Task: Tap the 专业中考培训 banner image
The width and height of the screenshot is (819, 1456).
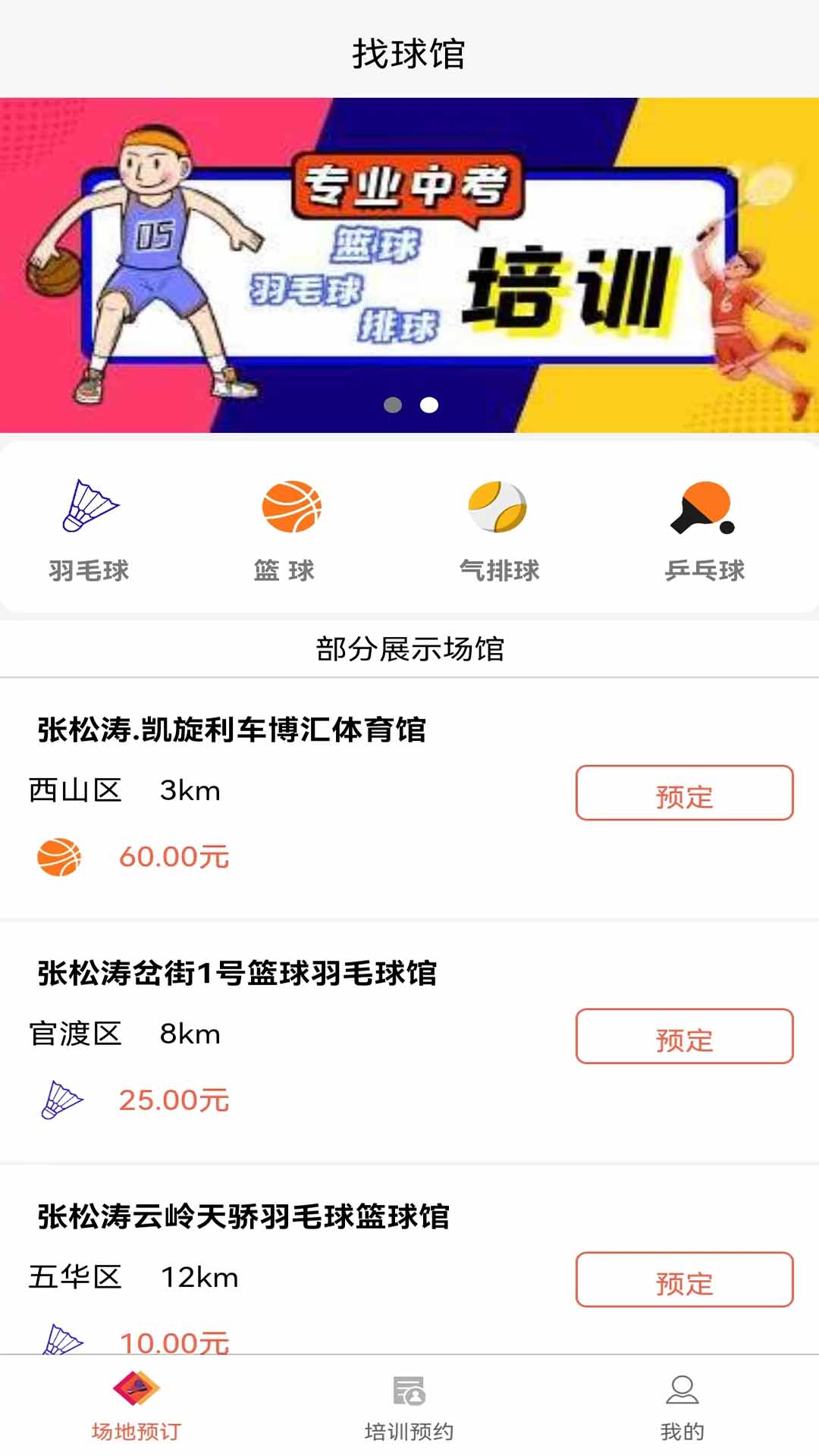Action: click(x=409, y=263)
